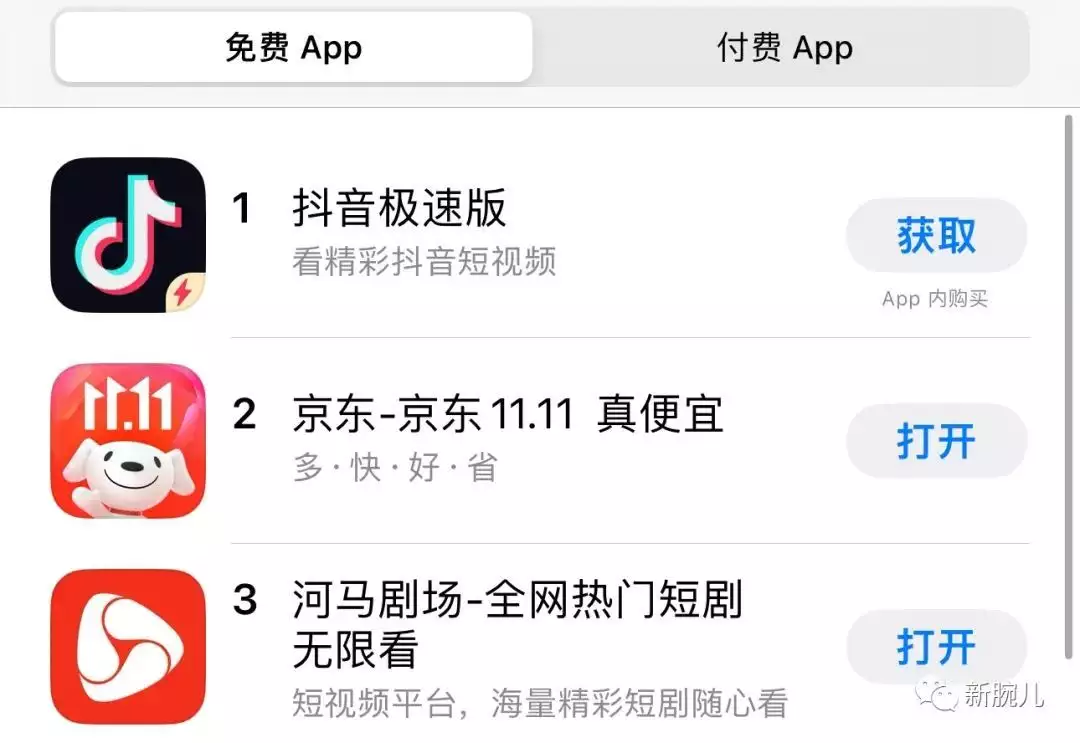Open the 河马剧场 app listing
Viewport: 1080px width, 743px height.
[x=517, y=625]
